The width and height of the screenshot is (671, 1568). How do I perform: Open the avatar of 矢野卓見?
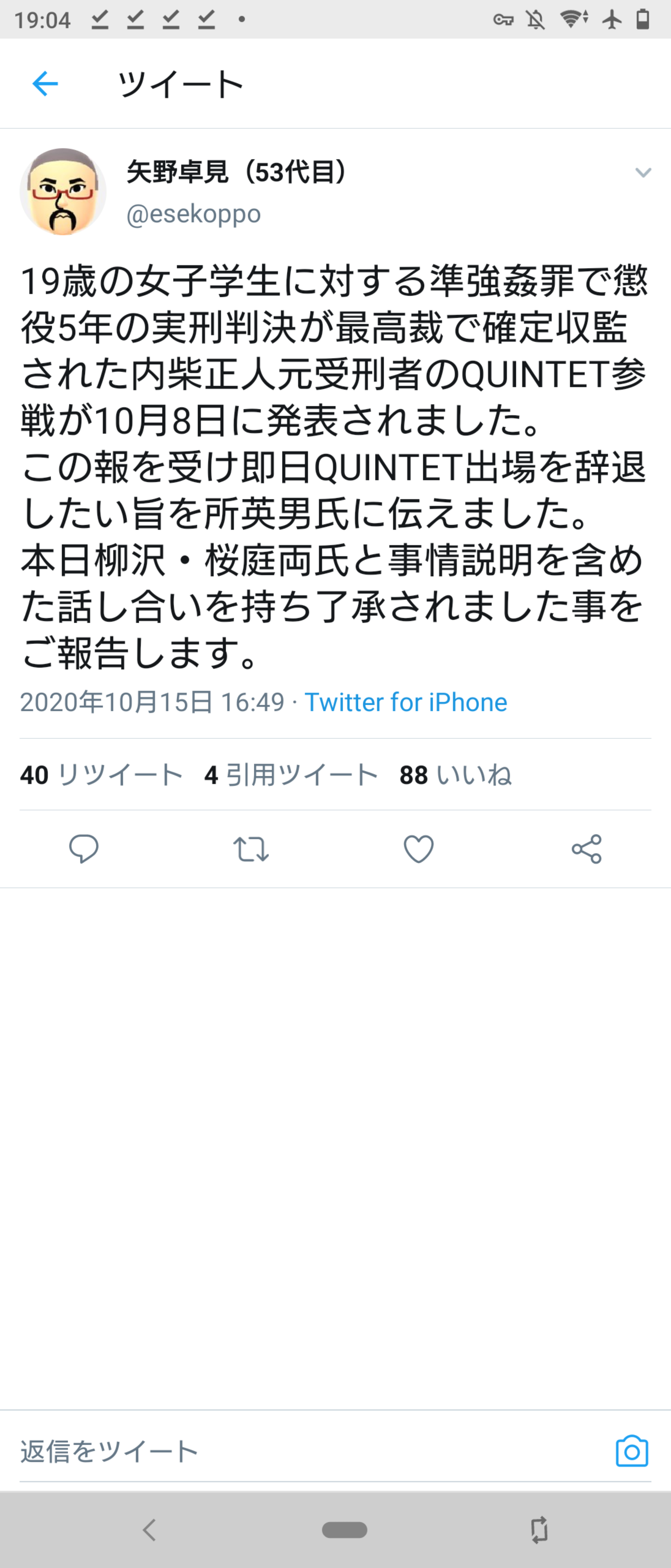coord(63,191)
